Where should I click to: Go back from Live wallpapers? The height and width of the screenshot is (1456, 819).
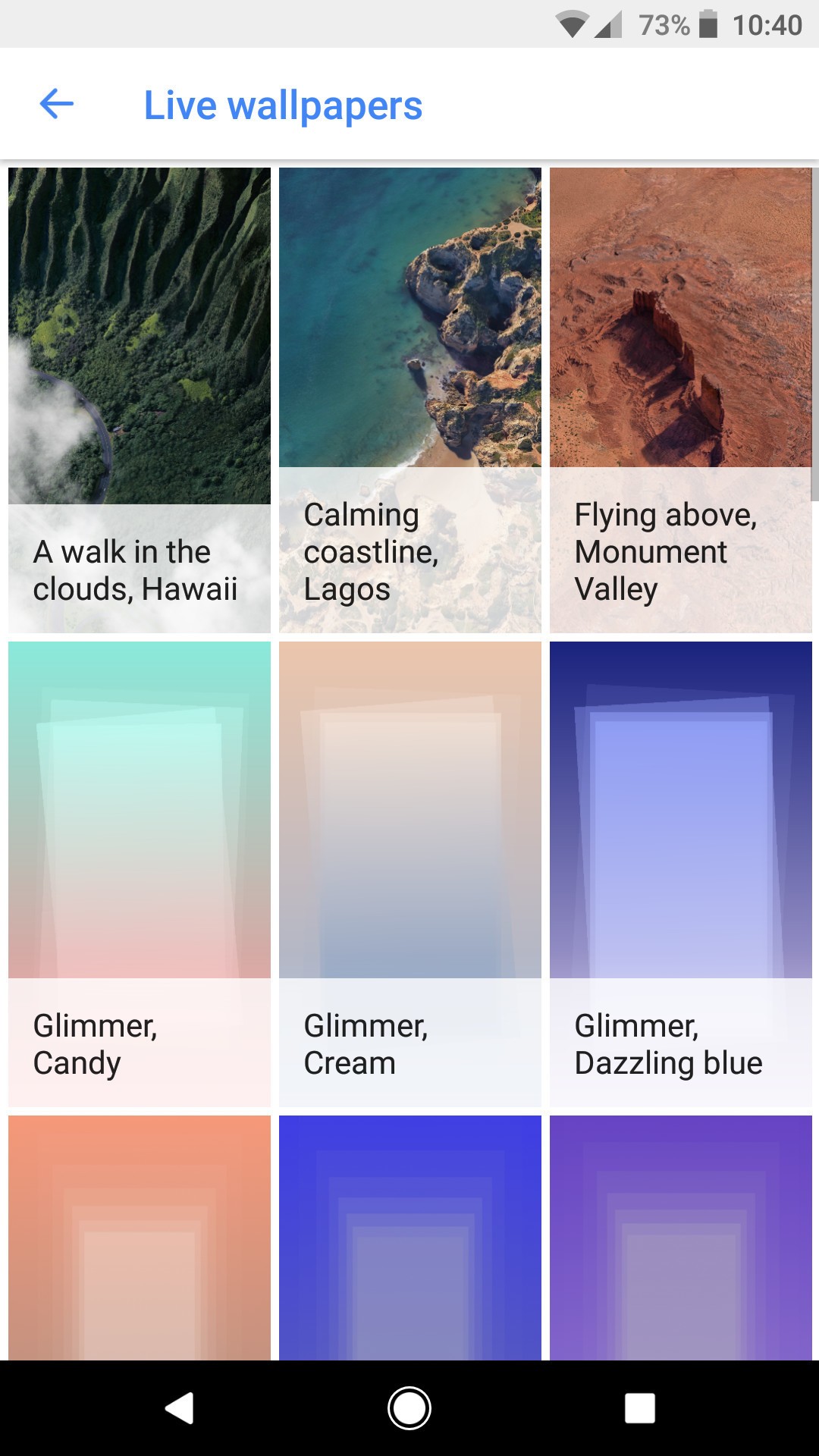coord(57,104)
